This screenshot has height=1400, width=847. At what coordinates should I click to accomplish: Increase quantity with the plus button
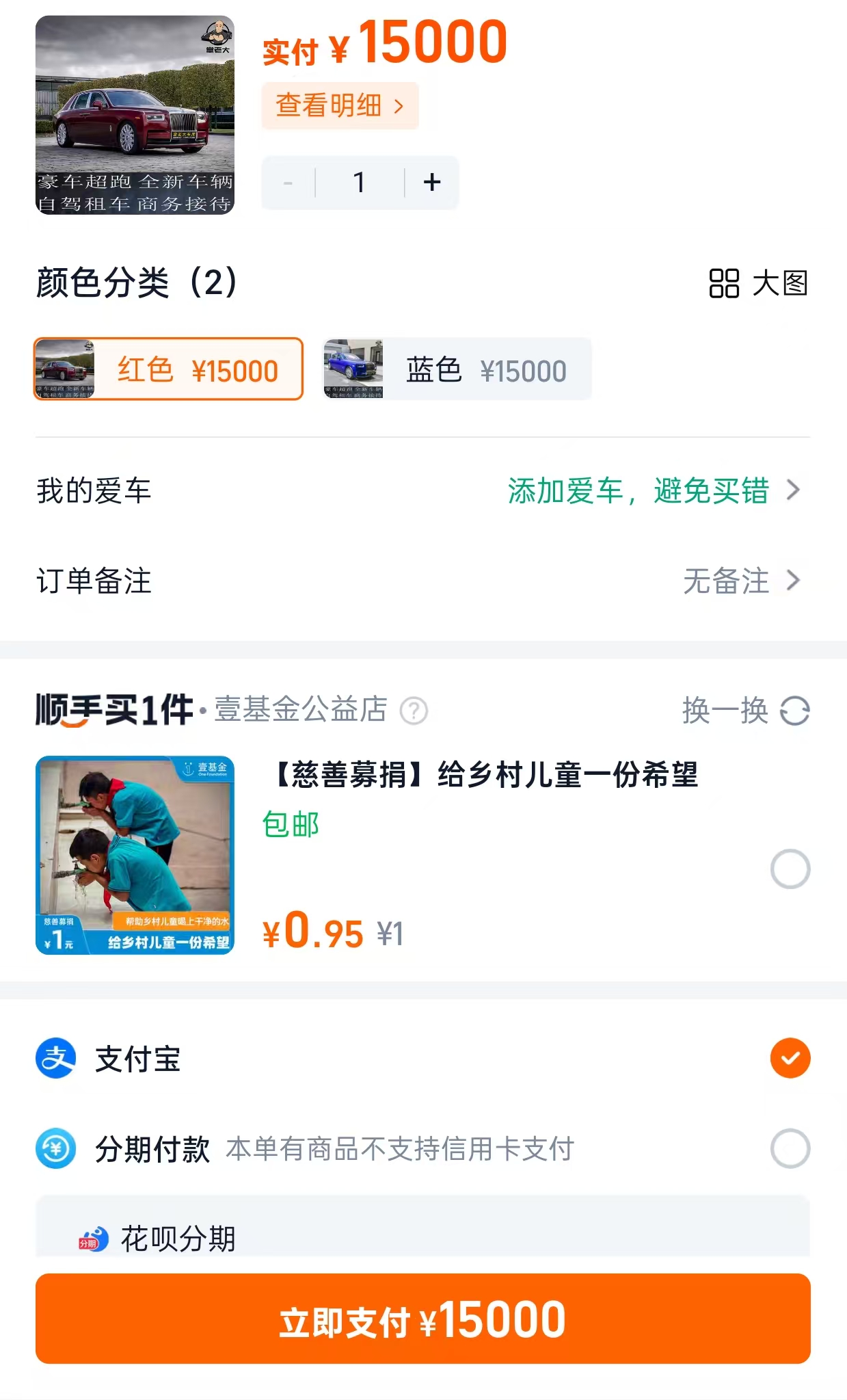point(431,183)
